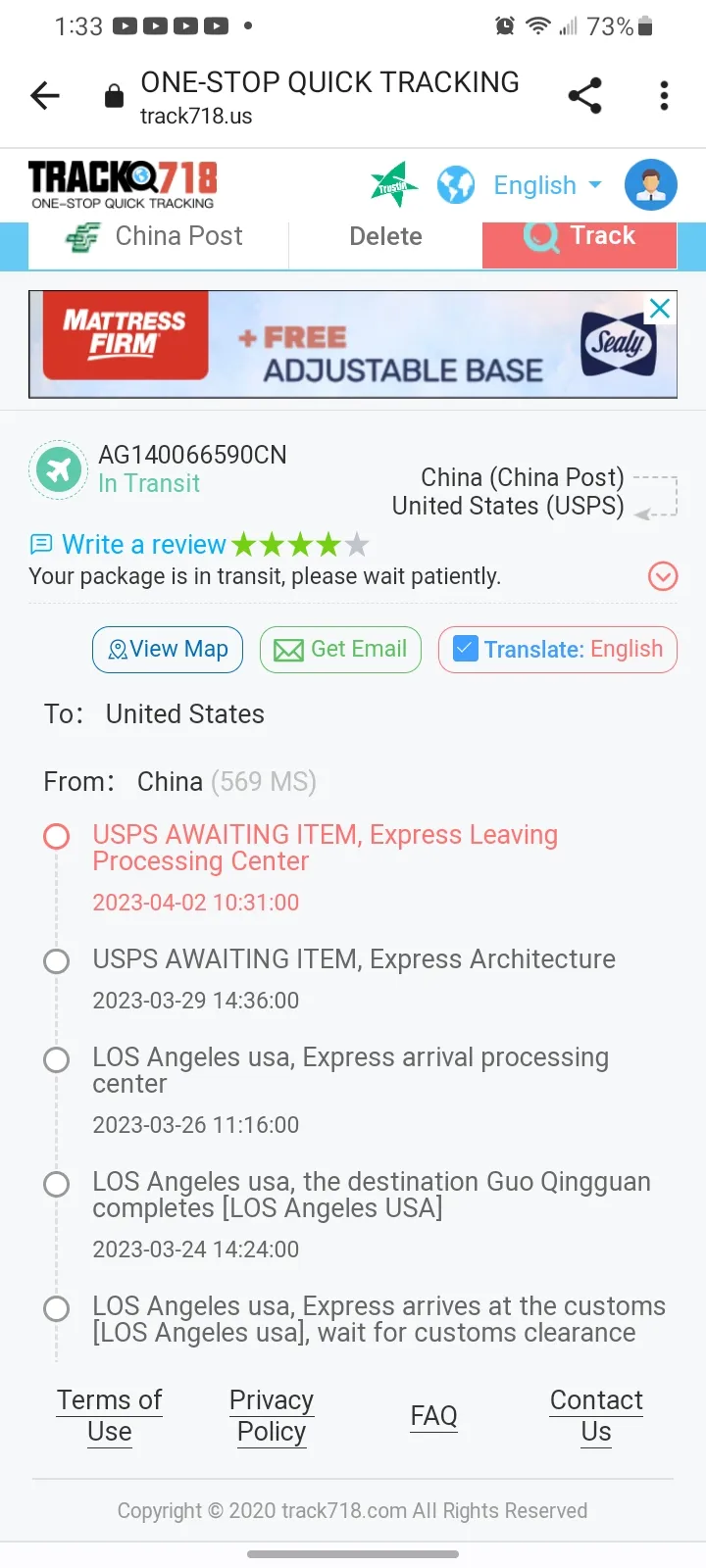Image resolution: width=706 pixels, height=1568 pixels.
Task: Share this tracking page
Action: click(x=585, y=95)
